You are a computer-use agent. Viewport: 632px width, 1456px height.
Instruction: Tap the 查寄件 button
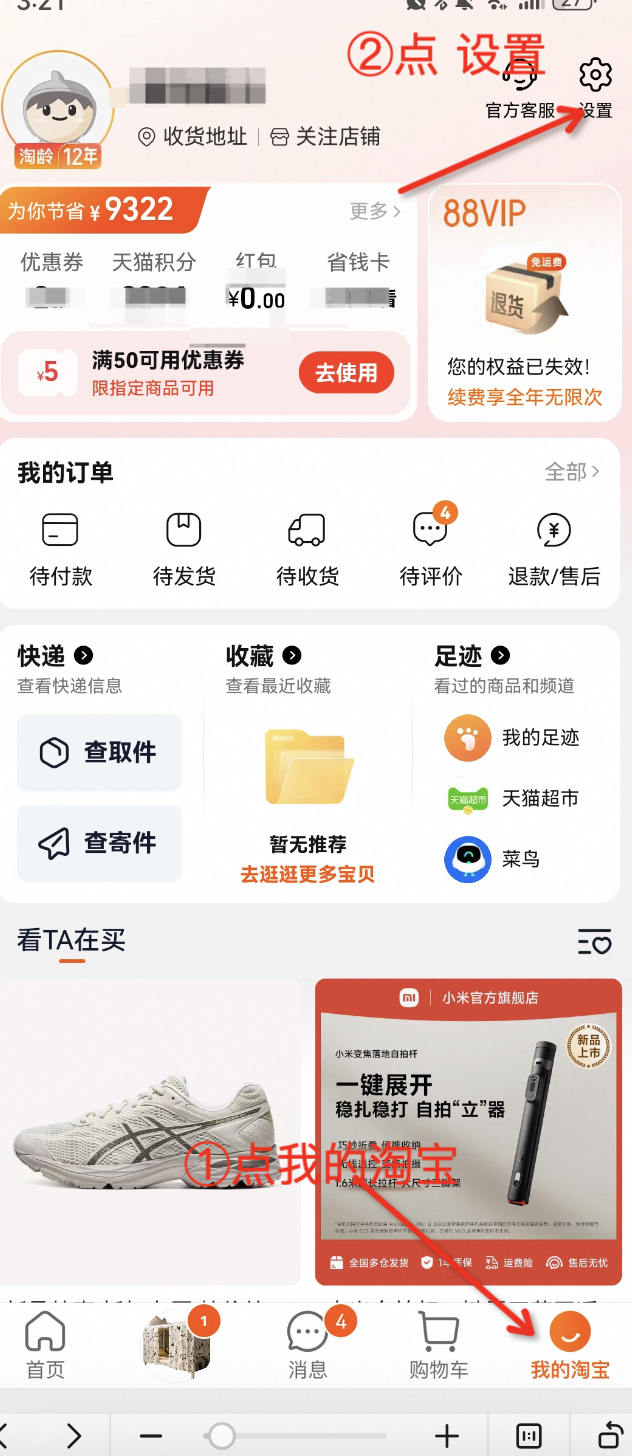click(x=100, y=843)
